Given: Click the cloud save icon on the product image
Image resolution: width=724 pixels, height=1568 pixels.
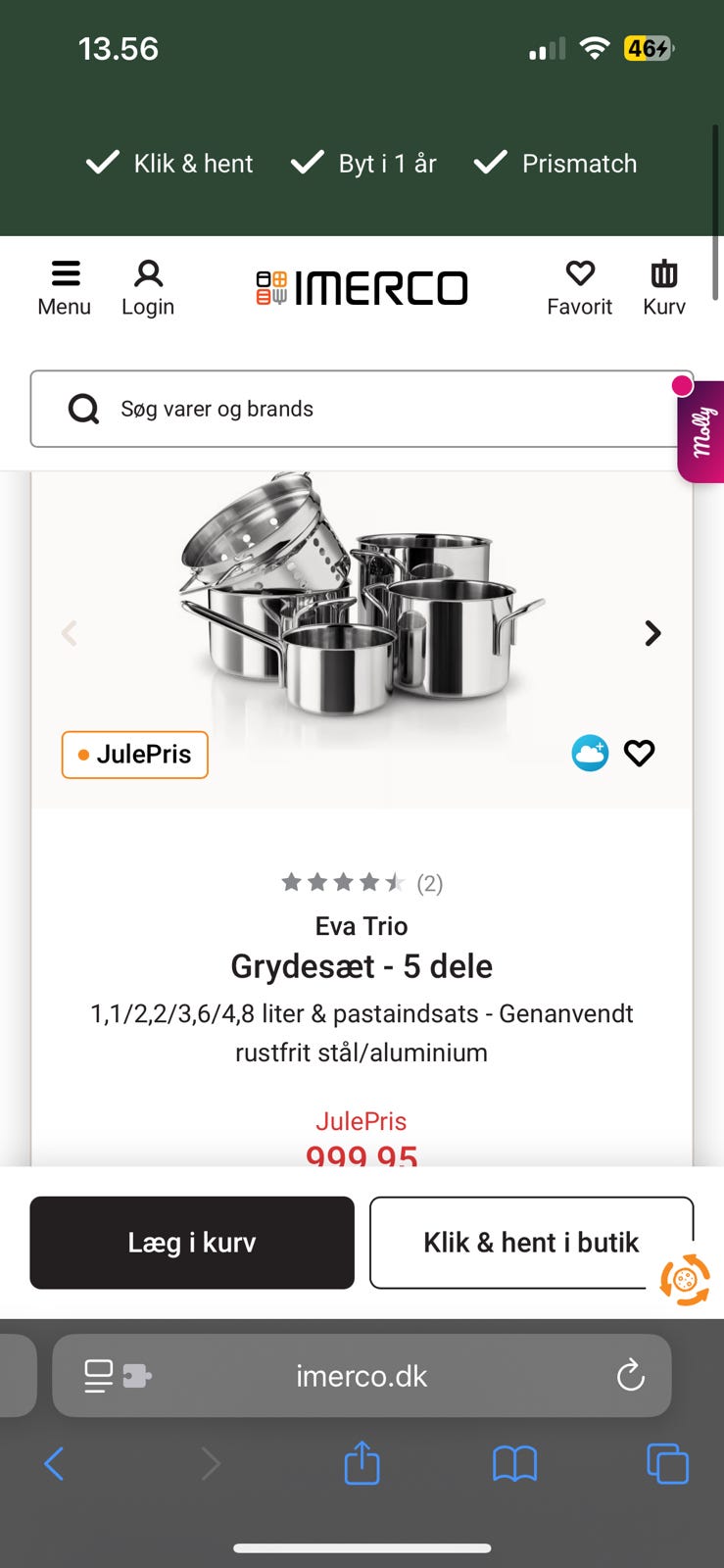Looking at the screenshot, I should coord(590,753).
